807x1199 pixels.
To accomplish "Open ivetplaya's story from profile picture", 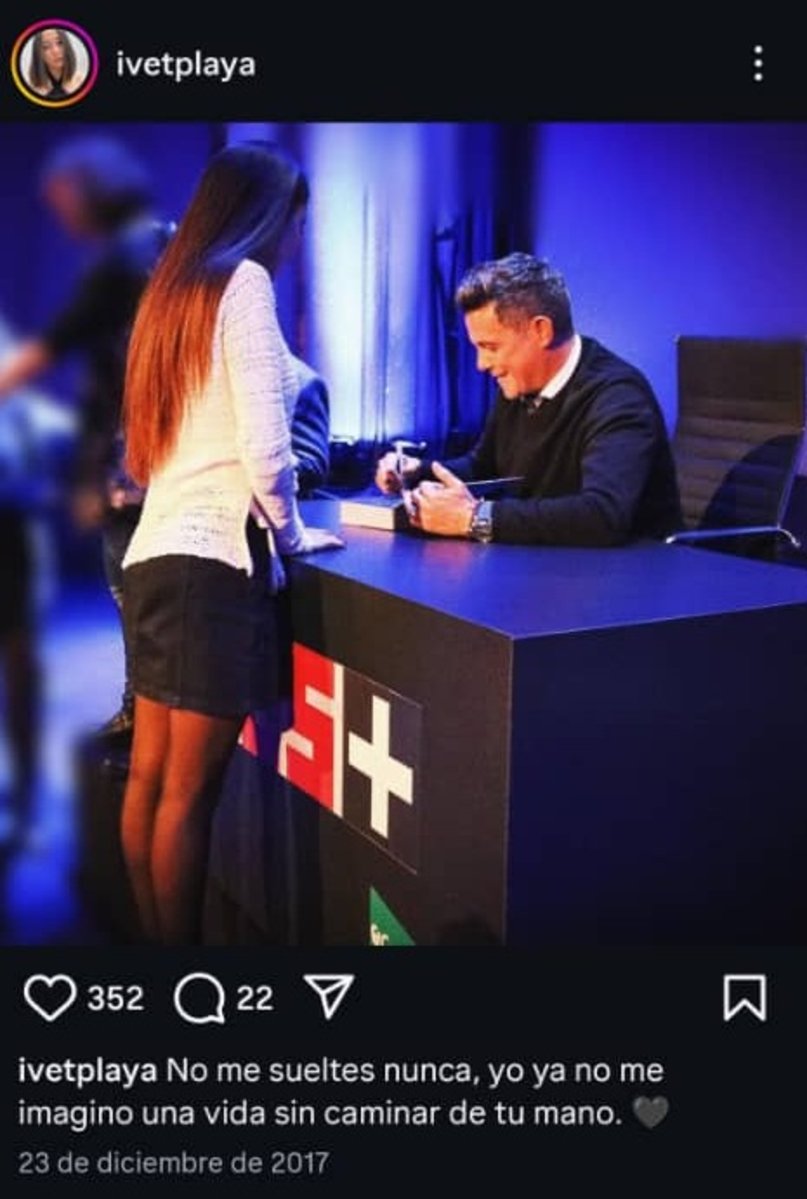I will [53, 64].
